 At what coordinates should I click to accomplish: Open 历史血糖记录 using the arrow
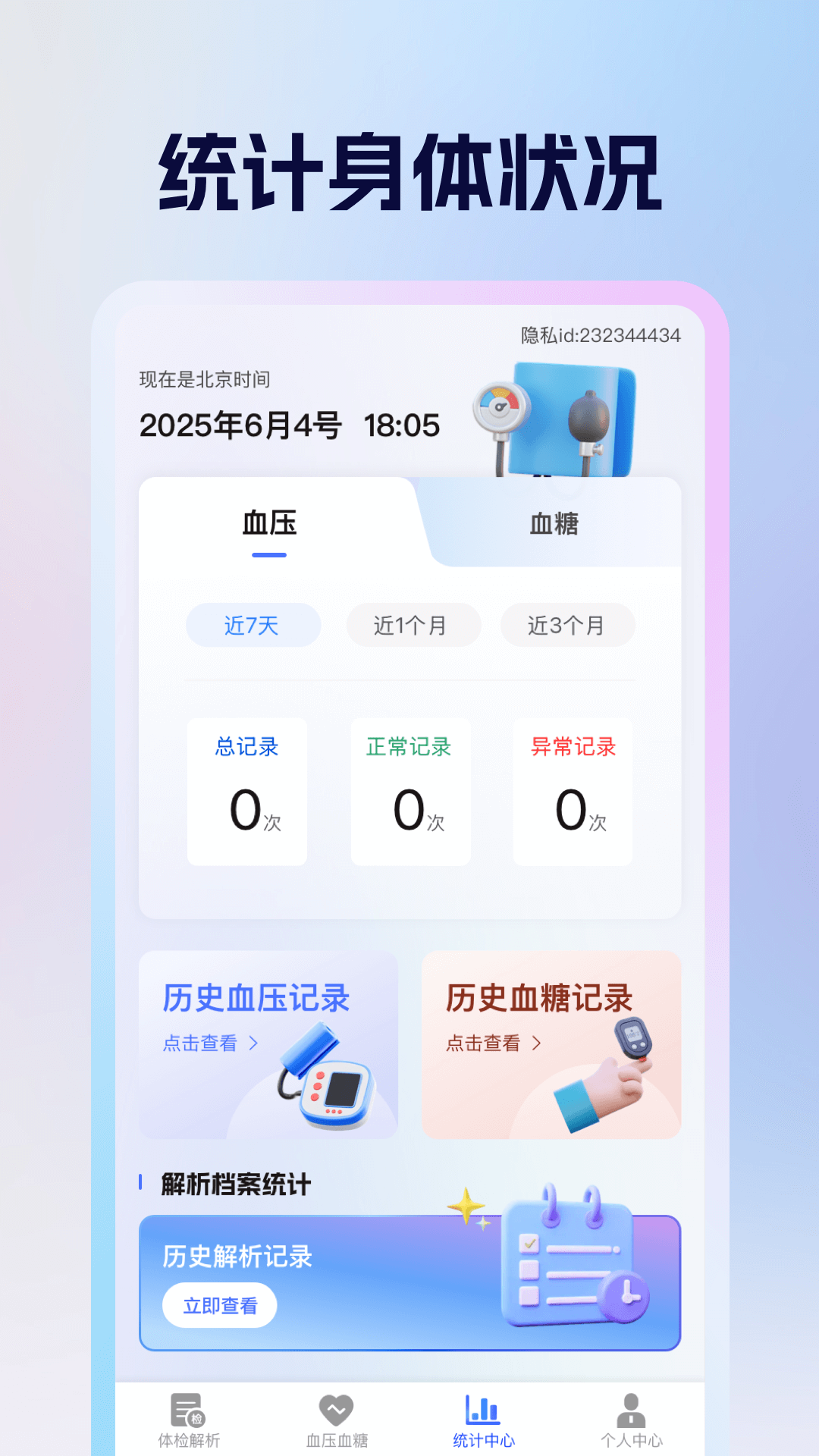[536, 1042]
